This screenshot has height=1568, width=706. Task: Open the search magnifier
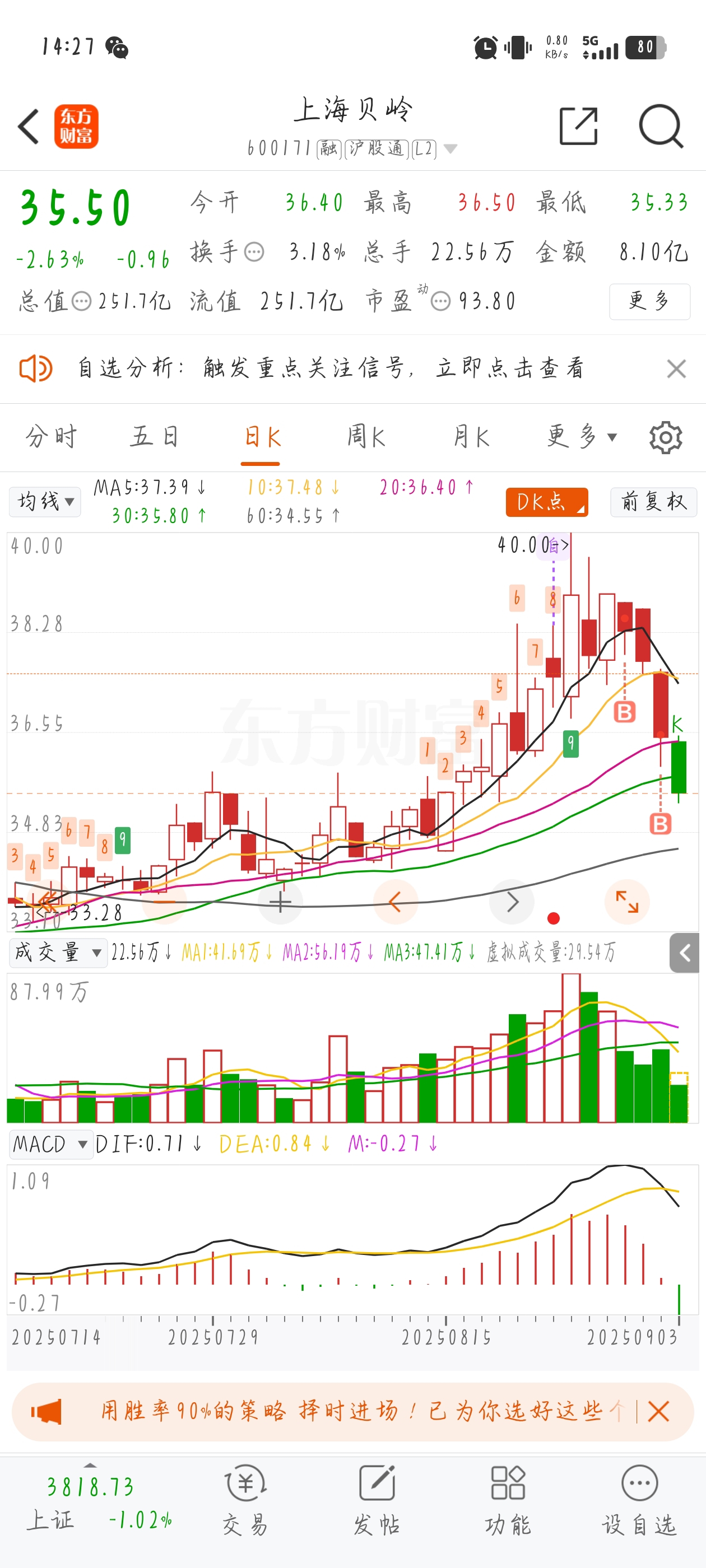(661, 126)
